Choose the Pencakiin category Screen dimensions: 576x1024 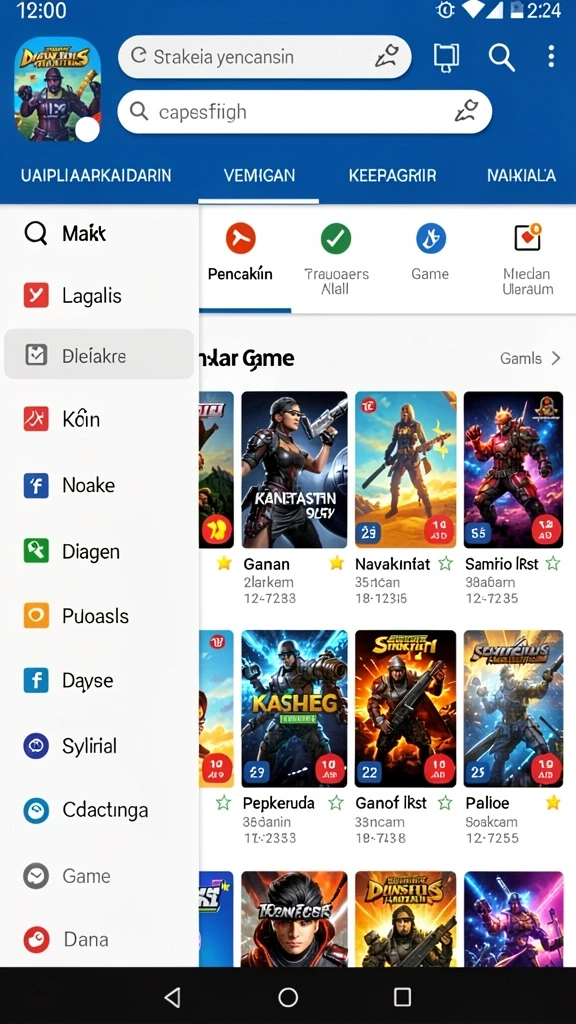[240, 253]
